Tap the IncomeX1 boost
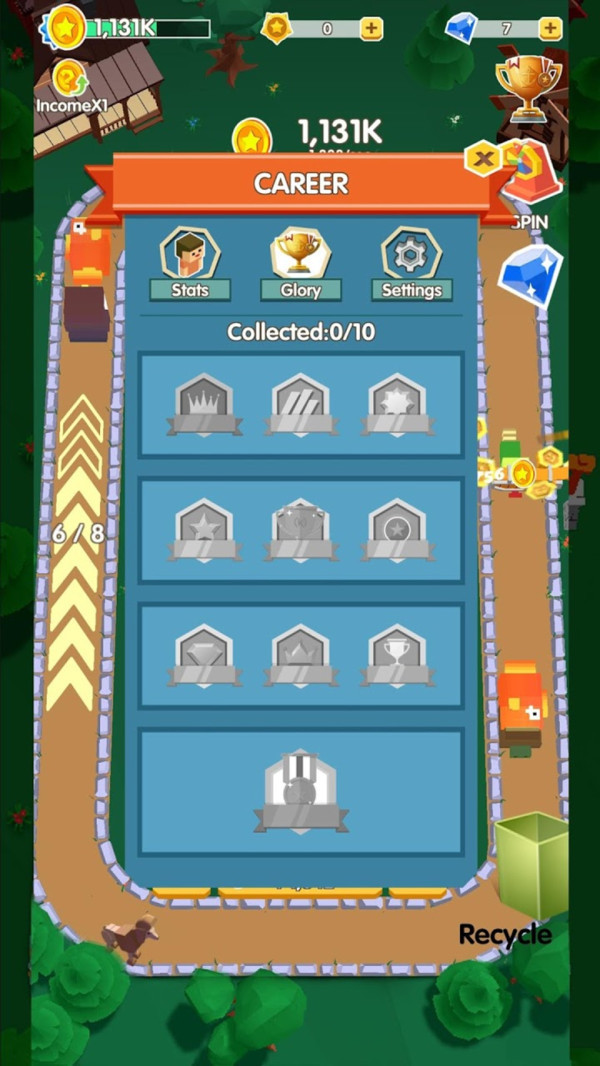 click(x=70, y=83)
